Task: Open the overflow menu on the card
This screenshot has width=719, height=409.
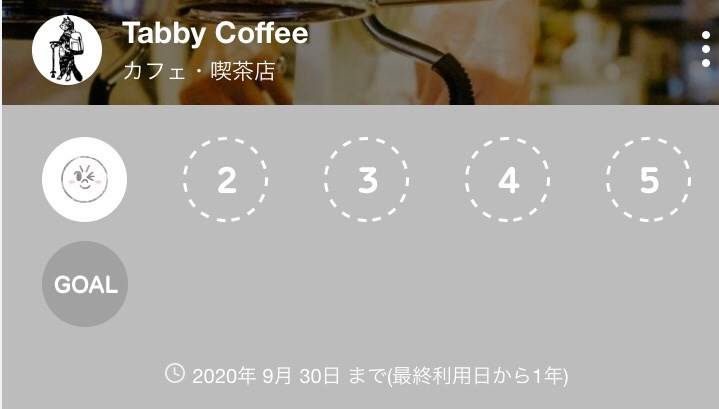Action: point(706,49)
